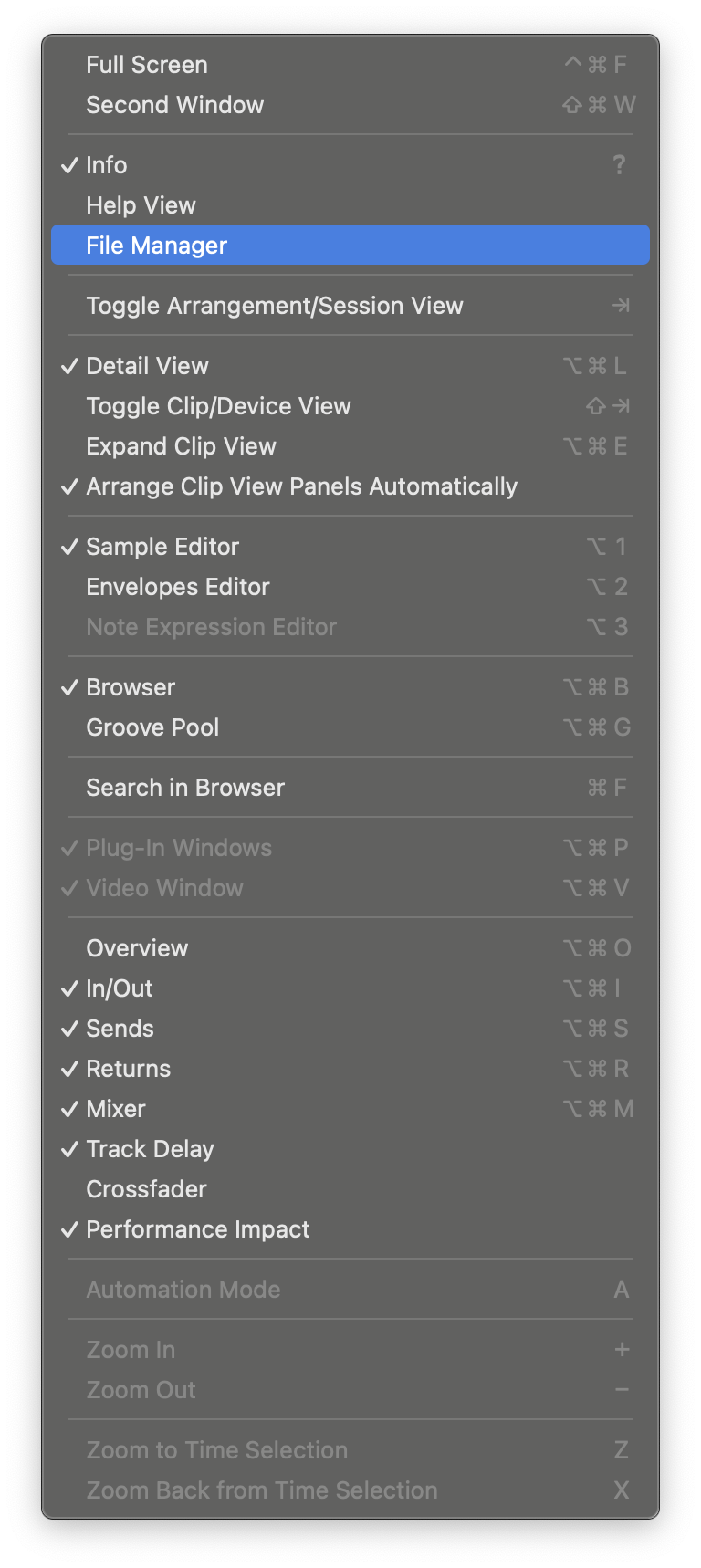
Task: Uncheck the Sample Editor item
Action: click(162, 547)
